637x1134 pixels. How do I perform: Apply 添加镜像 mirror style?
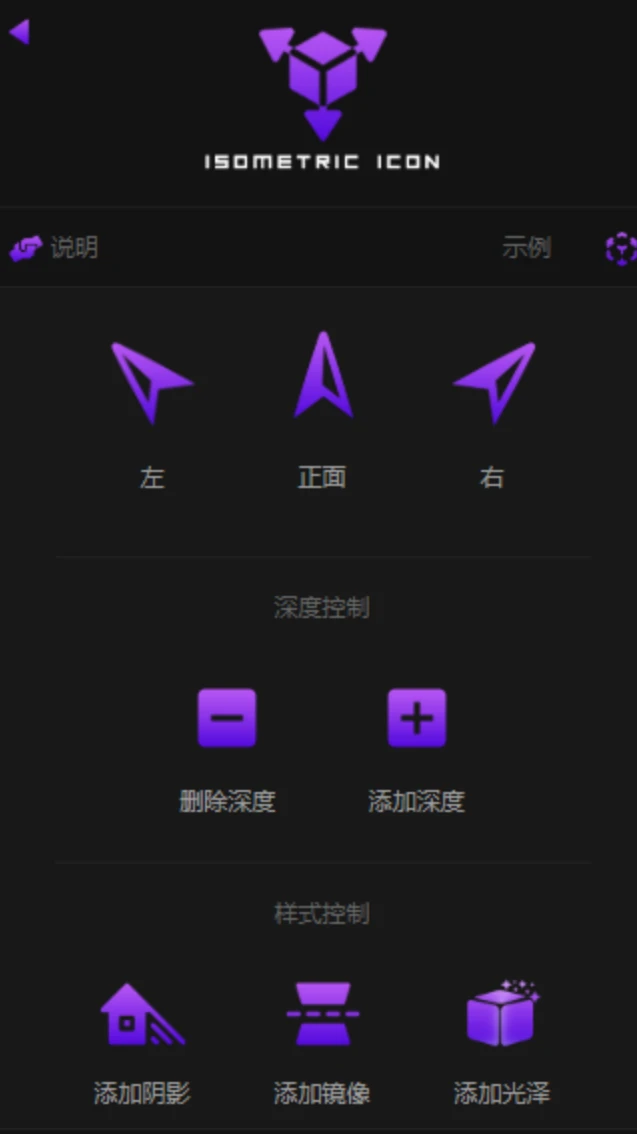coord(322,1016)
